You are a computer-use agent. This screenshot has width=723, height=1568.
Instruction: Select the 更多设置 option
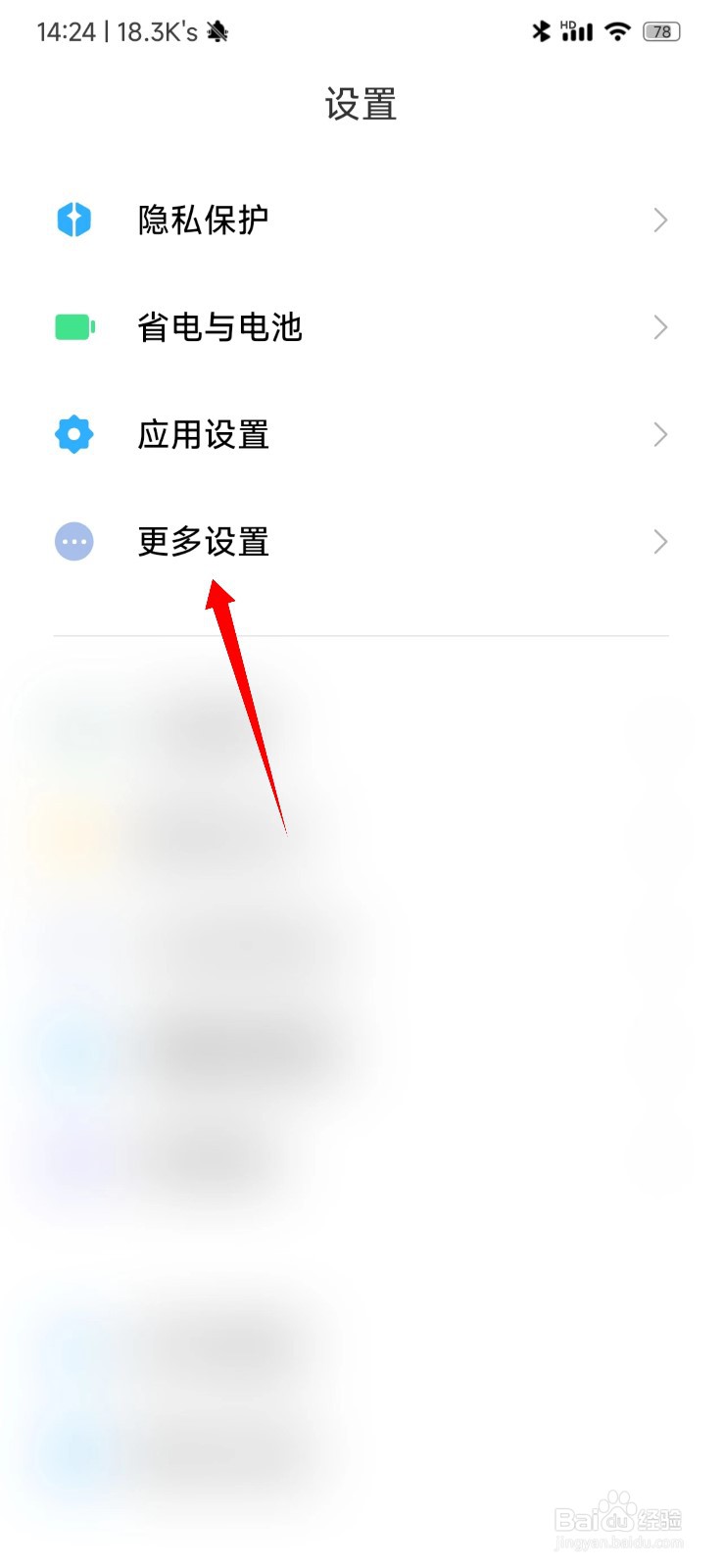tap(203, 541)
